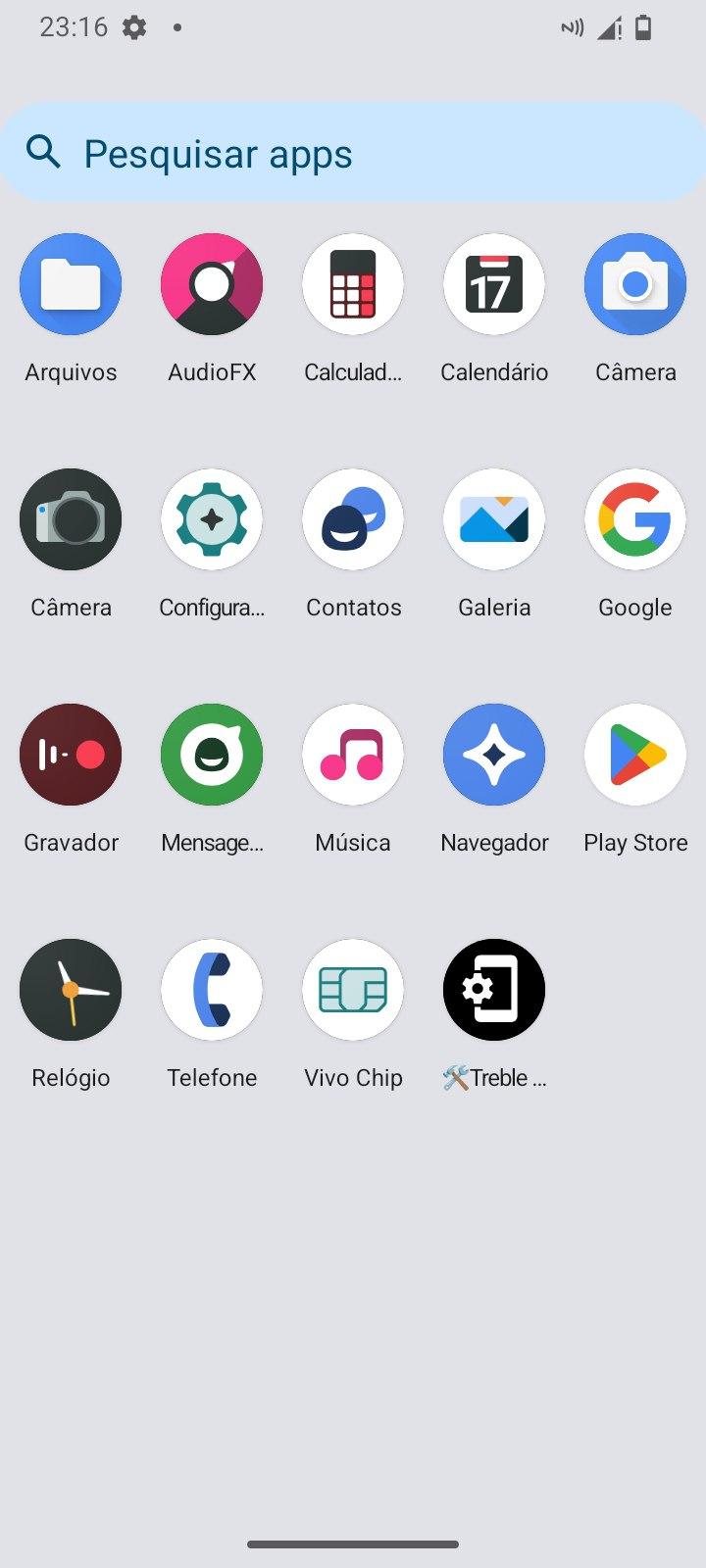Open the Calculadora app
The height and width of the screenshot is (1568, 706).
353,284
